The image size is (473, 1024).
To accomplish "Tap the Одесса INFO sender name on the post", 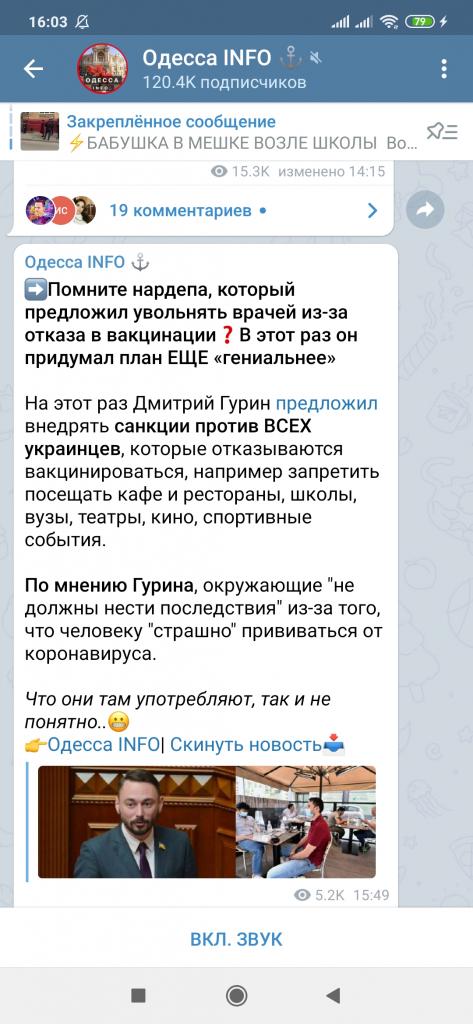I will (74, 262).
